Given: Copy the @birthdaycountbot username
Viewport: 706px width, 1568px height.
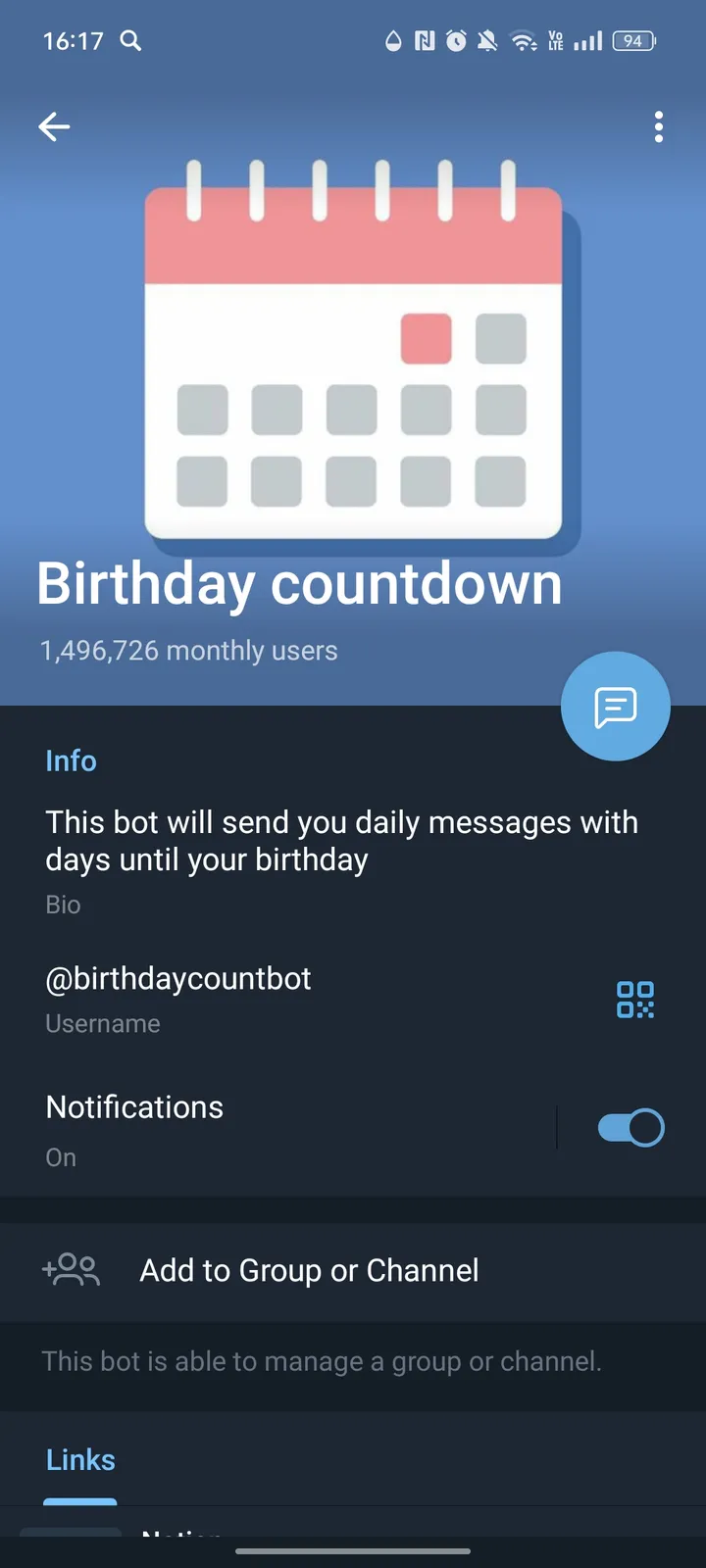Looking at the screenshot, I should (x=177, y=978).
